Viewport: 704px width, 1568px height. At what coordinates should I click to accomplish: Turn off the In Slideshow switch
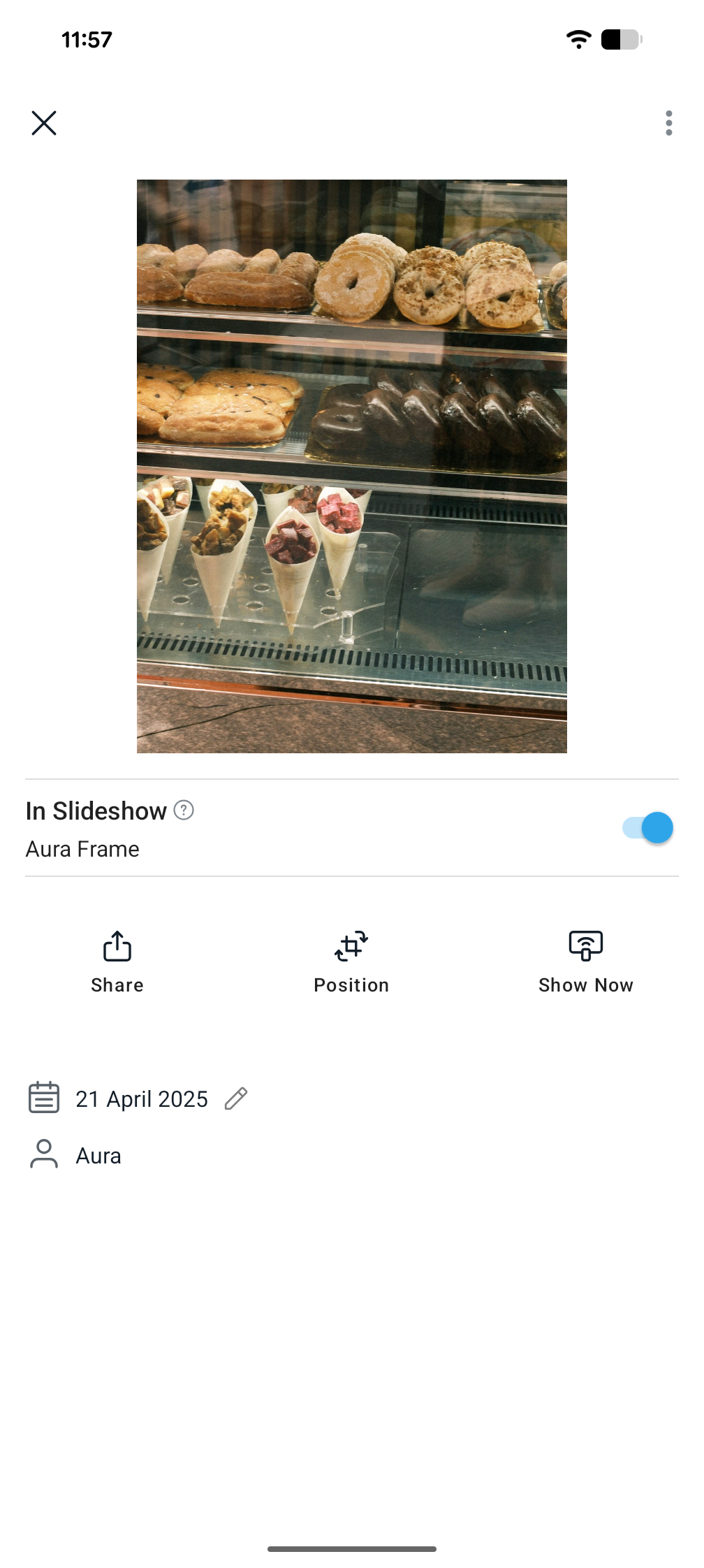(x=647, y=828)
